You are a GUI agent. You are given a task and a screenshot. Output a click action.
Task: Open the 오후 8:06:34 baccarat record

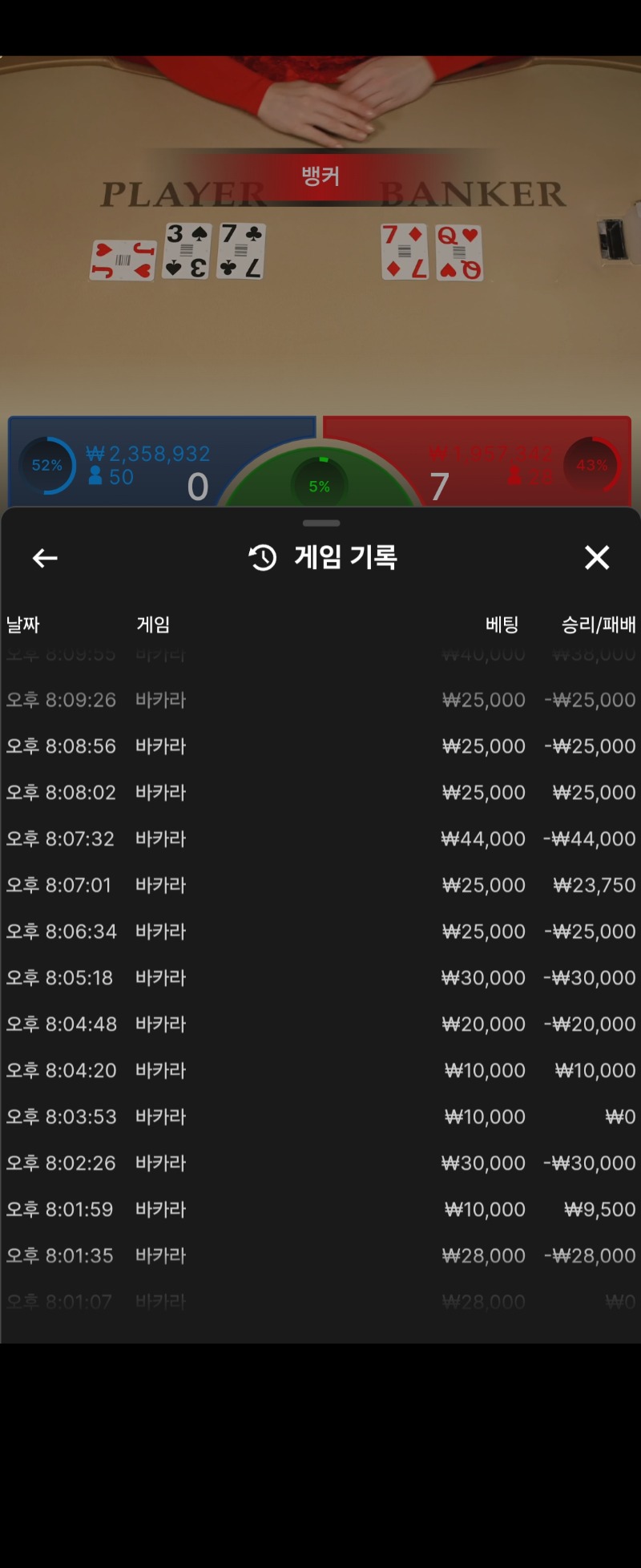coord(320,932)
